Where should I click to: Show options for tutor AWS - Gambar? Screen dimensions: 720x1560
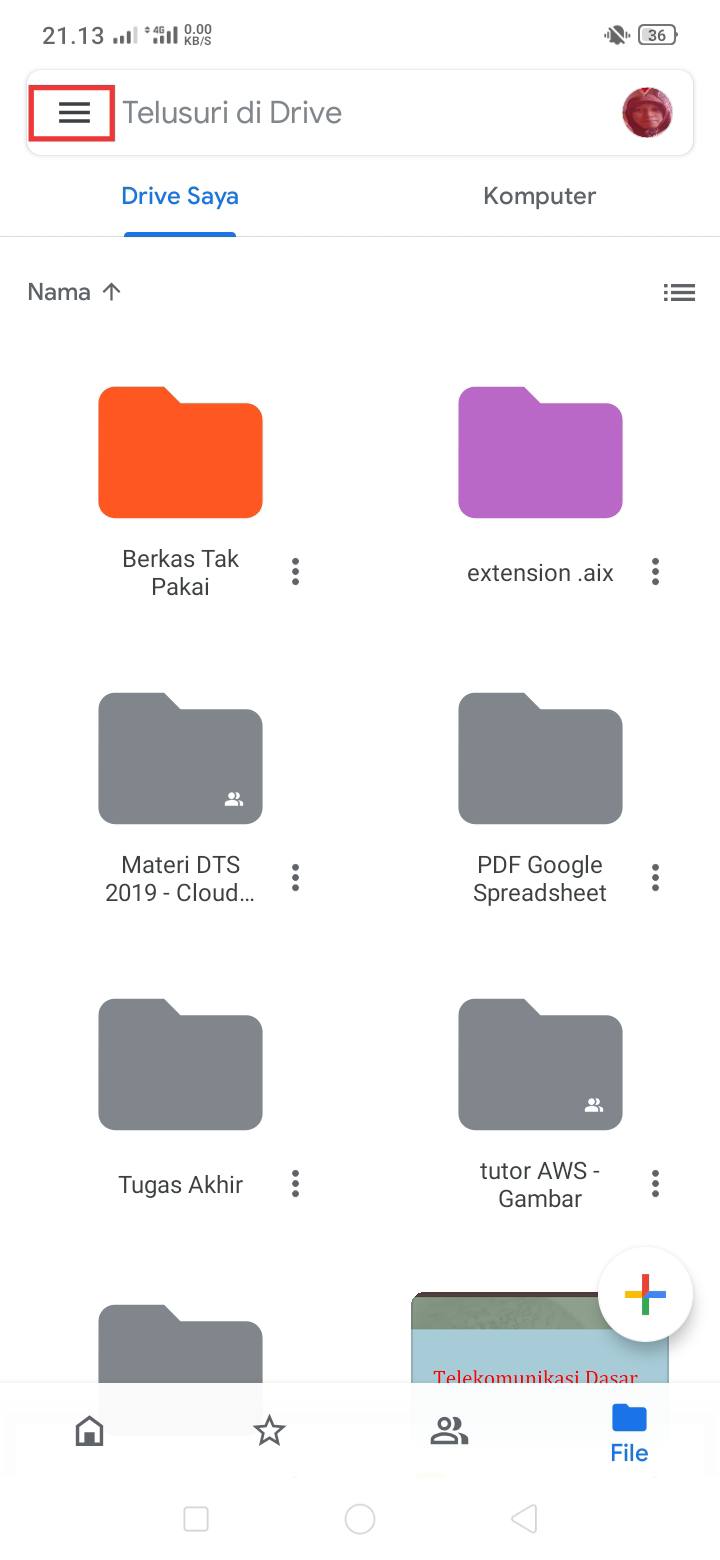[x=655, y=1184]
